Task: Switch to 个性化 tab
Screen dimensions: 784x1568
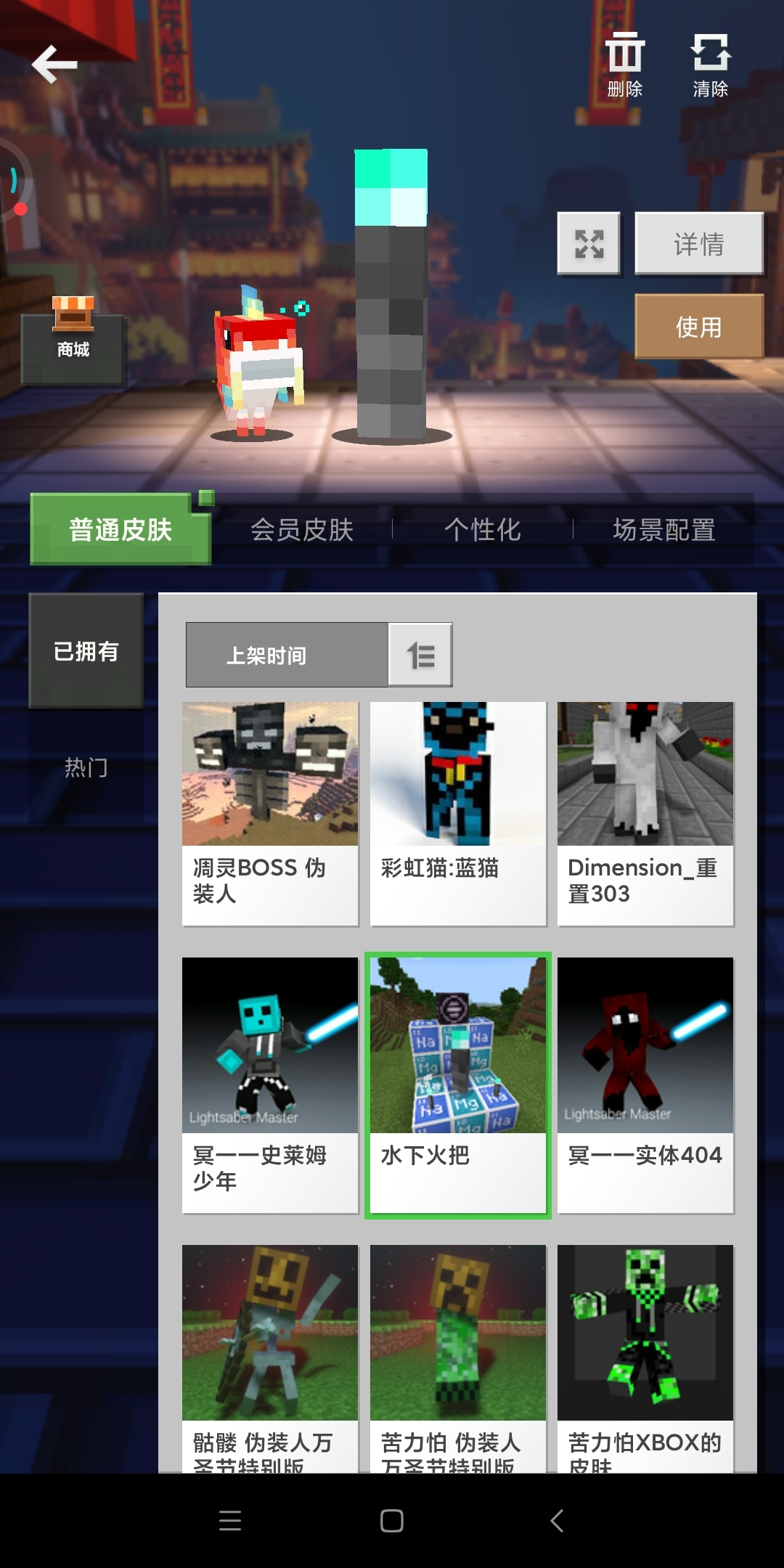Action: 483,530
